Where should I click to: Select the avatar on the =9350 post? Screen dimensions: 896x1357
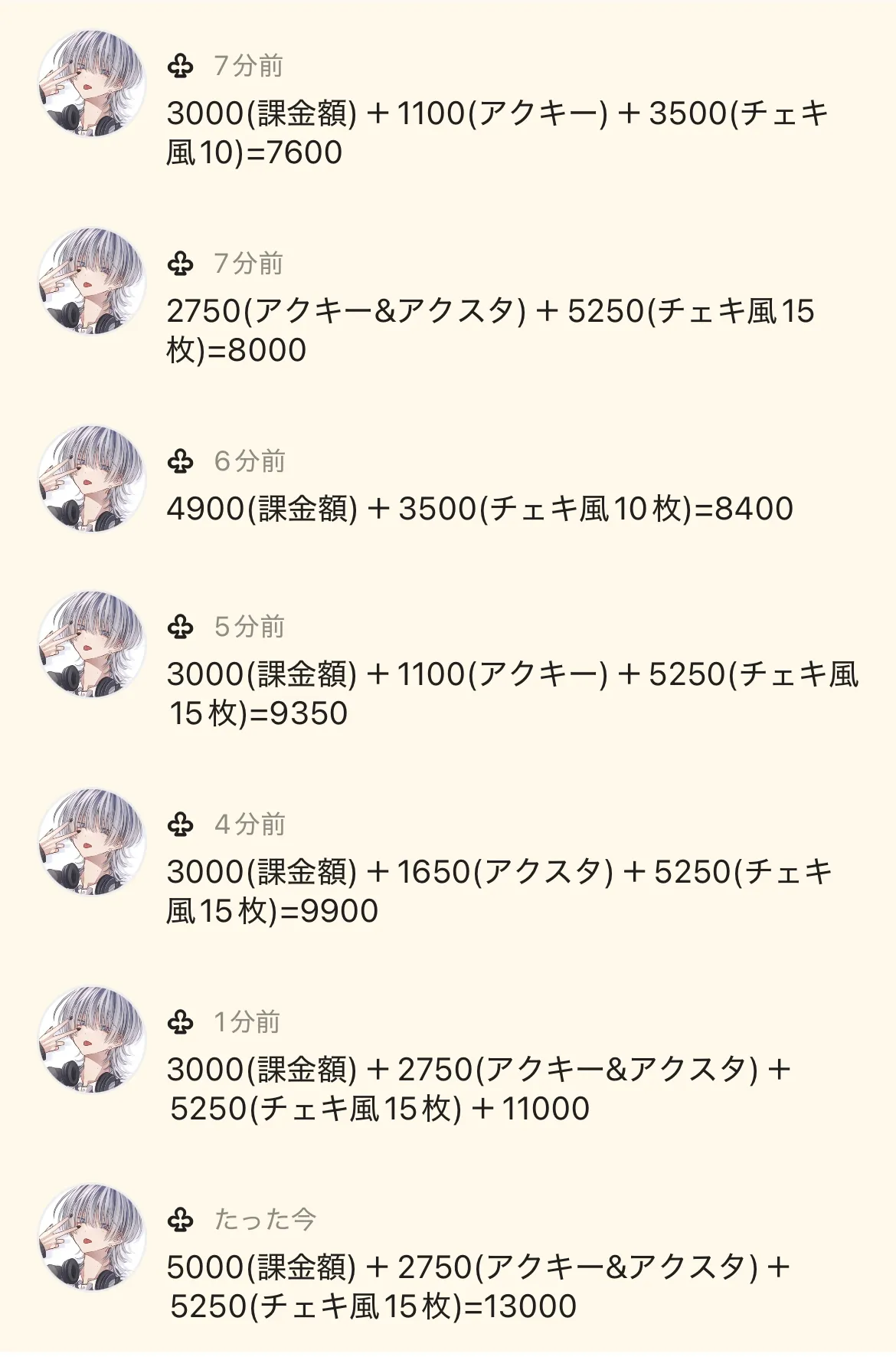92,644
